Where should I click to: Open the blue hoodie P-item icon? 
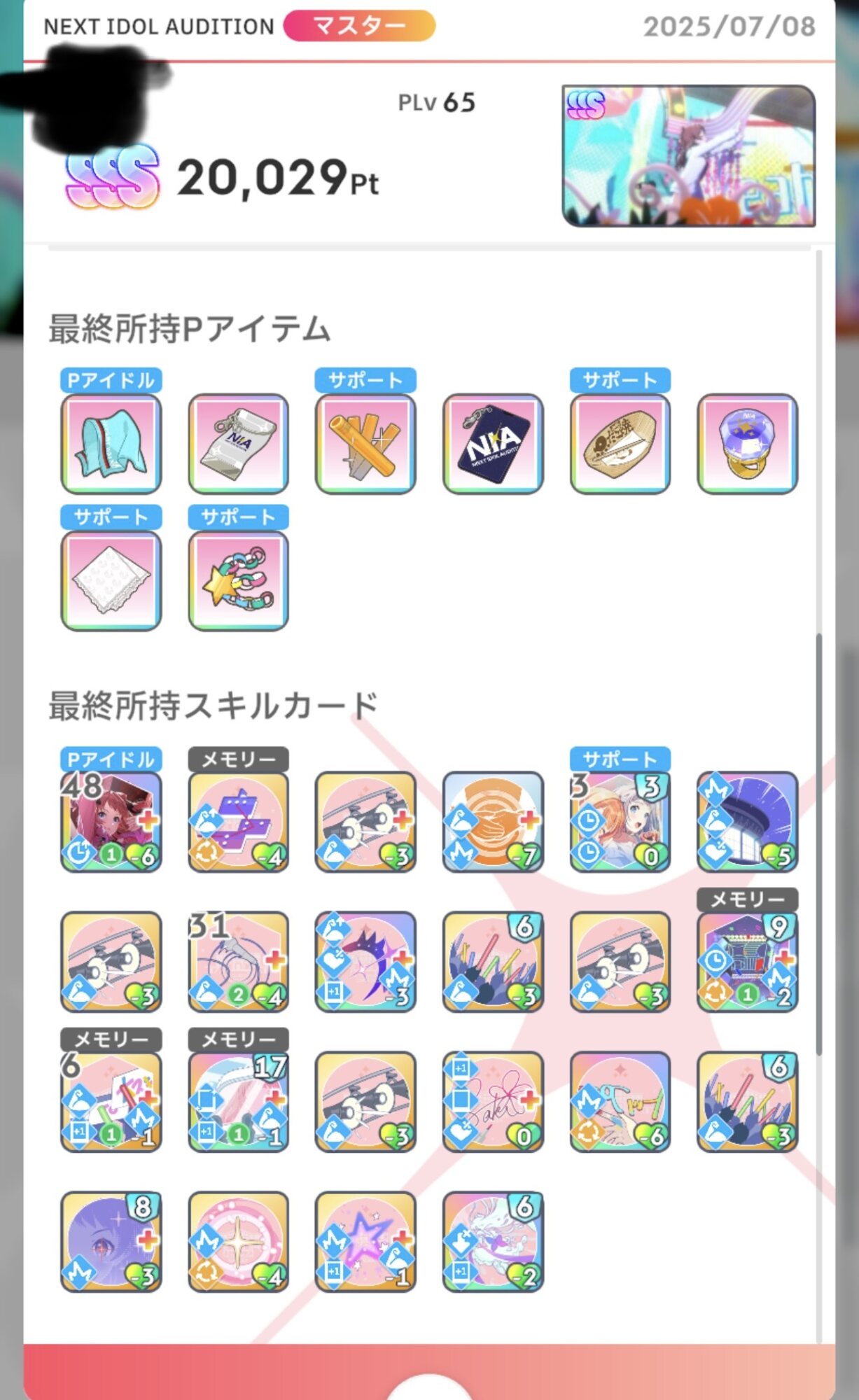[x=111, y=444]
